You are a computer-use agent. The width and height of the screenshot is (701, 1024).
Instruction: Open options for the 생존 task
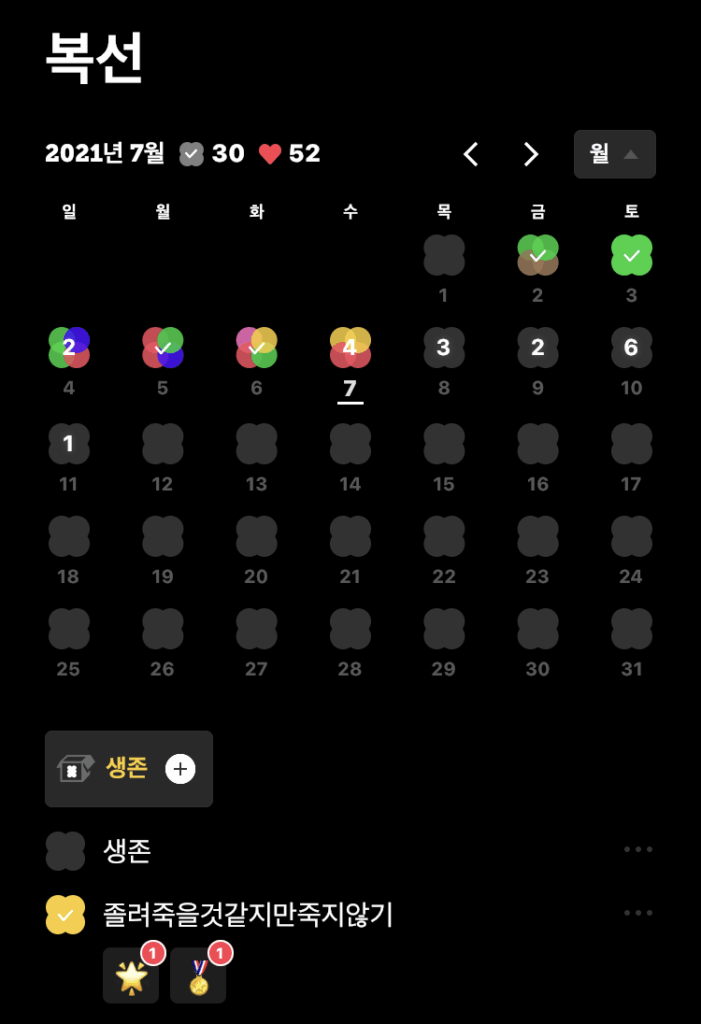tap(637, 850)
